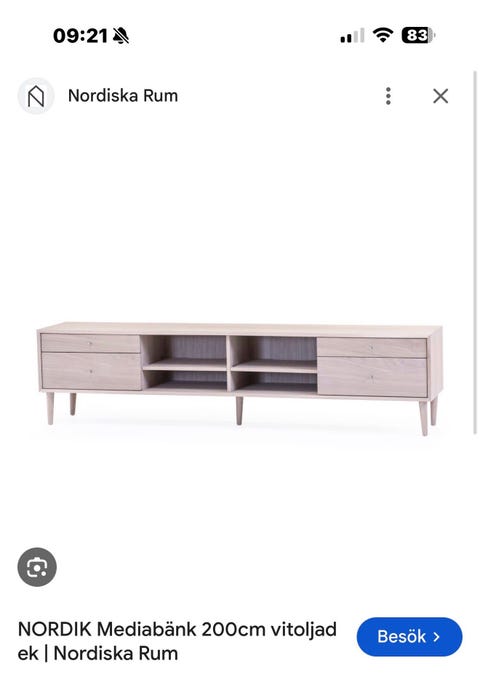Screen dimensions: 480x682
Task: Close the image viewer
Action: 440,96
